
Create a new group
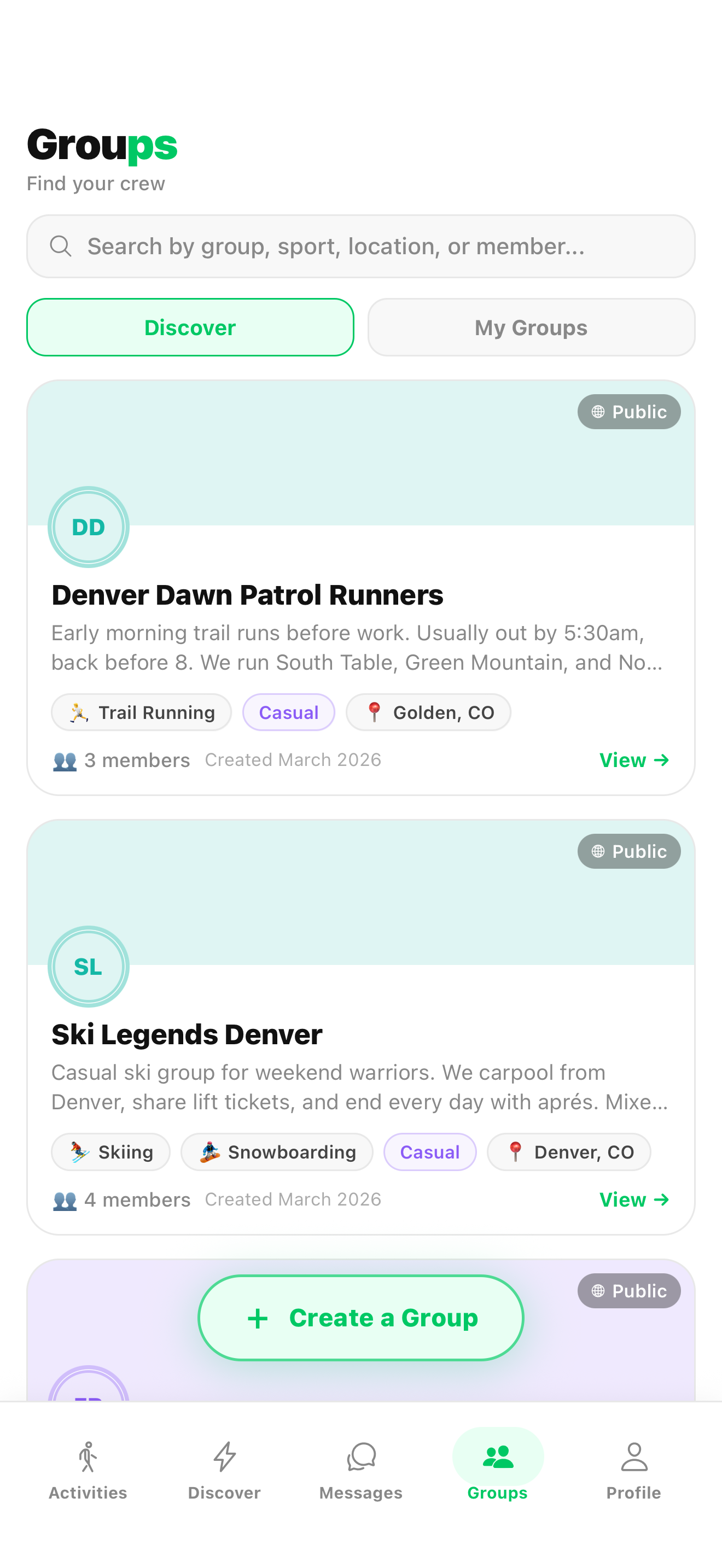(360, 1318)
